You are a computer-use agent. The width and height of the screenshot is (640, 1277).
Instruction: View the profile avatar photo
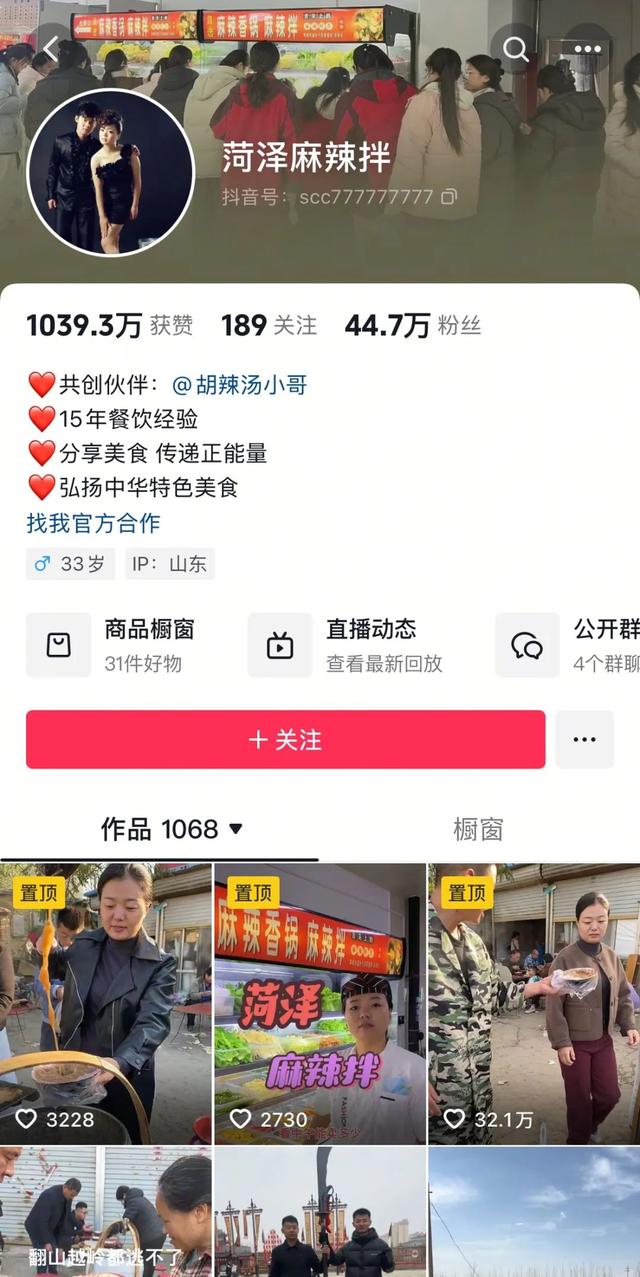(110, 172)
